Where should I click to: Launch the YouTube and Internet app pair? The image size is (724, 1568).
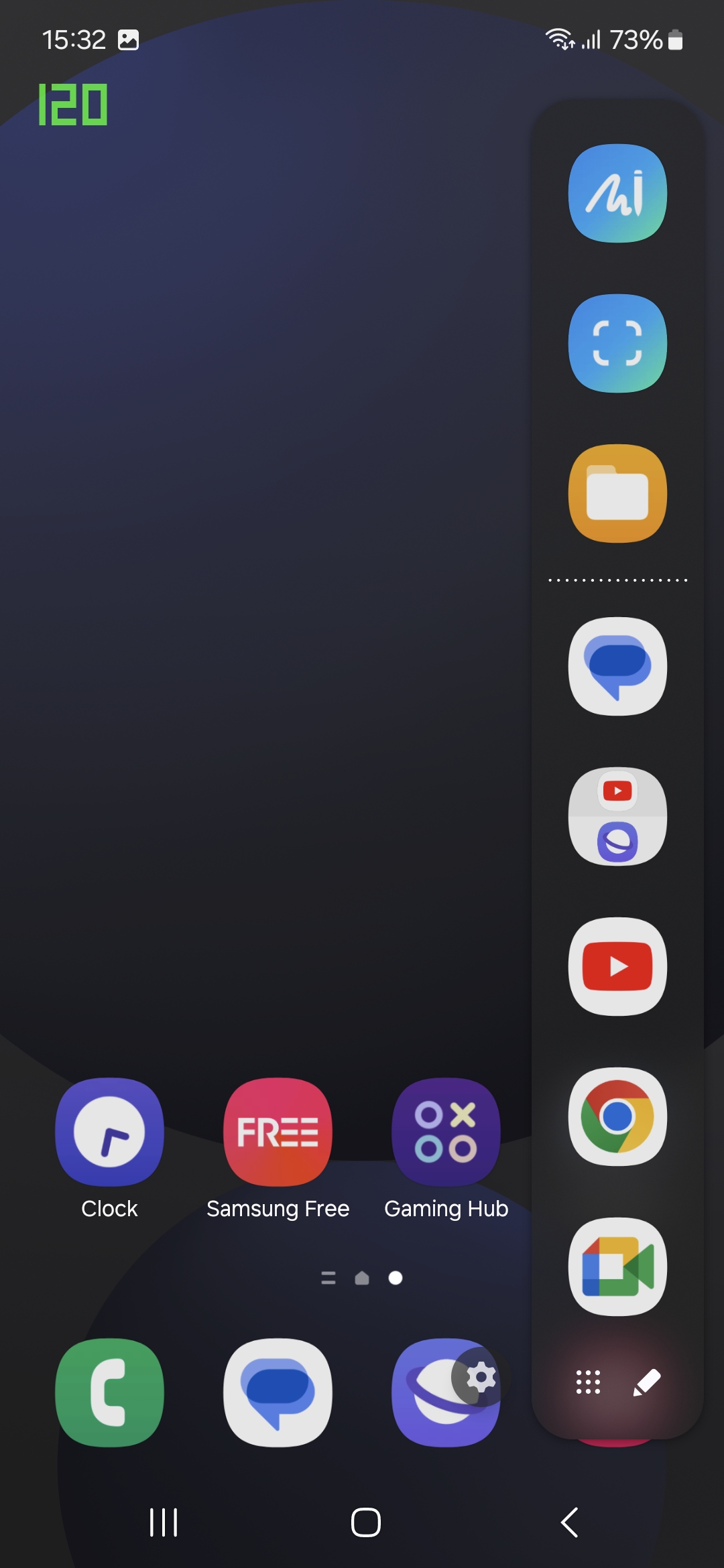pos(617,816)
